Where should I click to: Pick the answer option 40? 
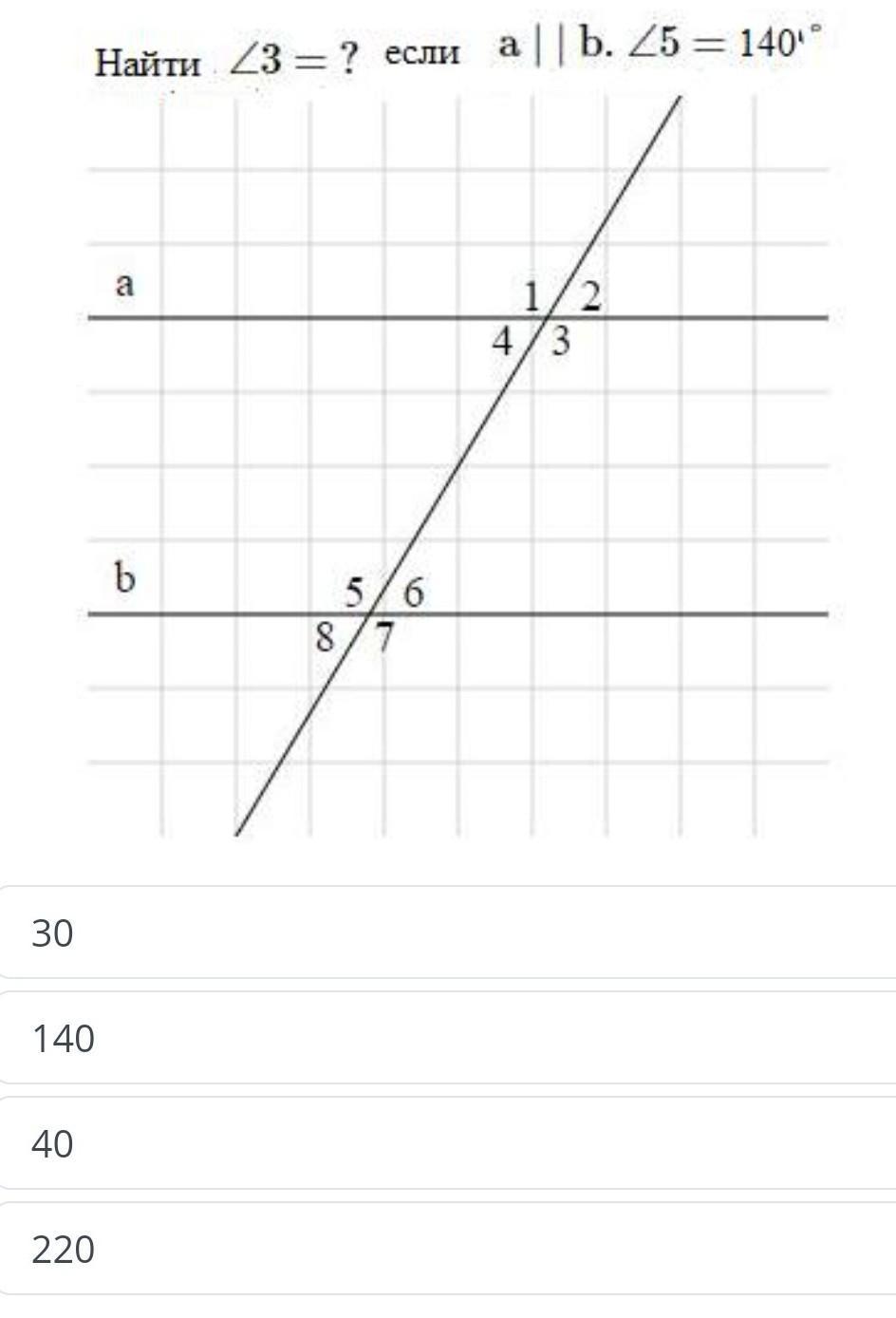(448, 1143)
